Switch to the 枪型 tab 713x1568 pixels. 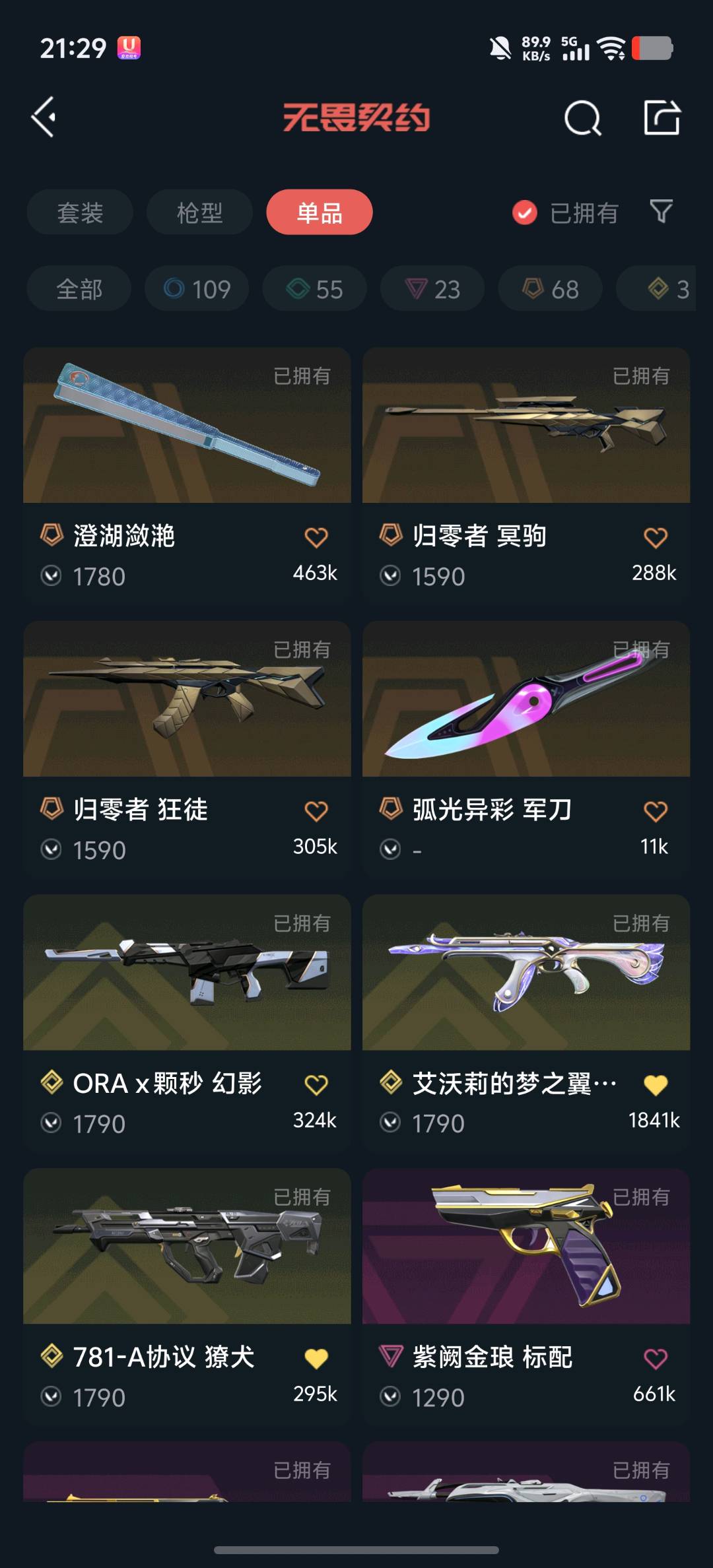pos(199,212)
